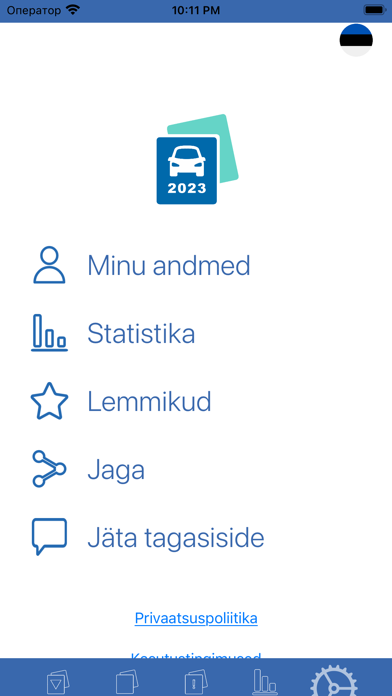Switch to the exclamation card tab

[196, 682]
